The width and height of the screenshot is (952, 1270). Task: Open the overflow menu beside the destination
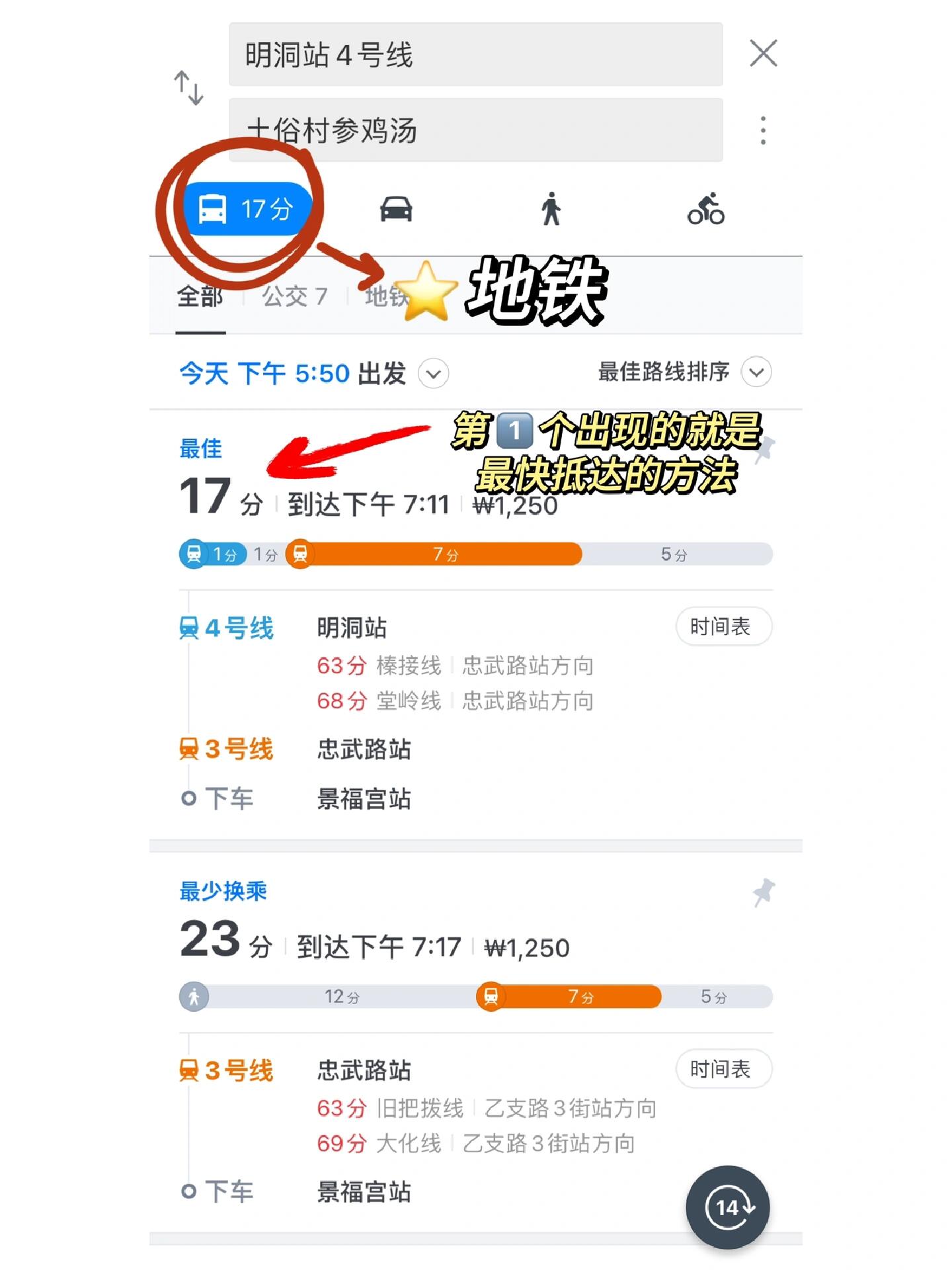pos(763,130)
